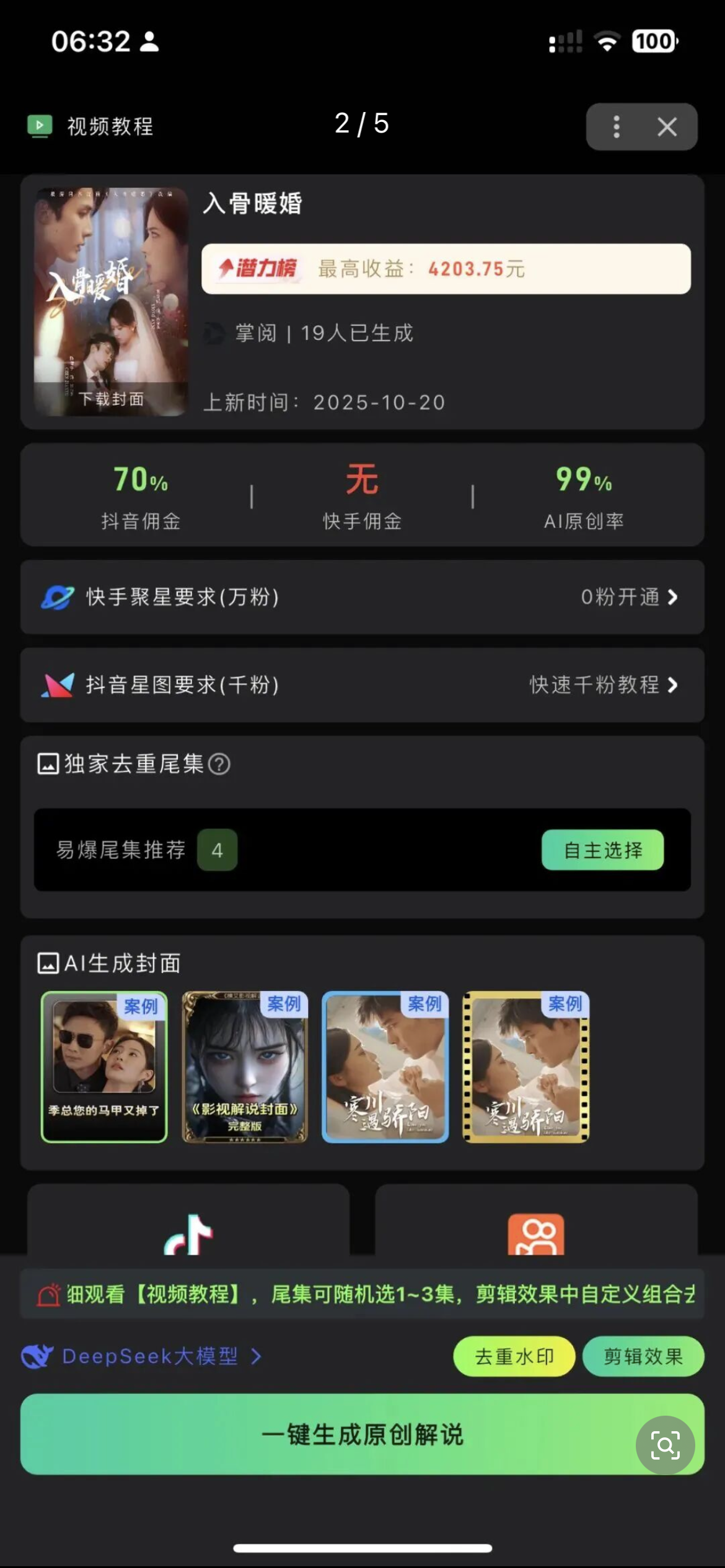725x1568 pixels.
Task: Open 抖音星图要求 quick tutorial row
Action: 362,685
